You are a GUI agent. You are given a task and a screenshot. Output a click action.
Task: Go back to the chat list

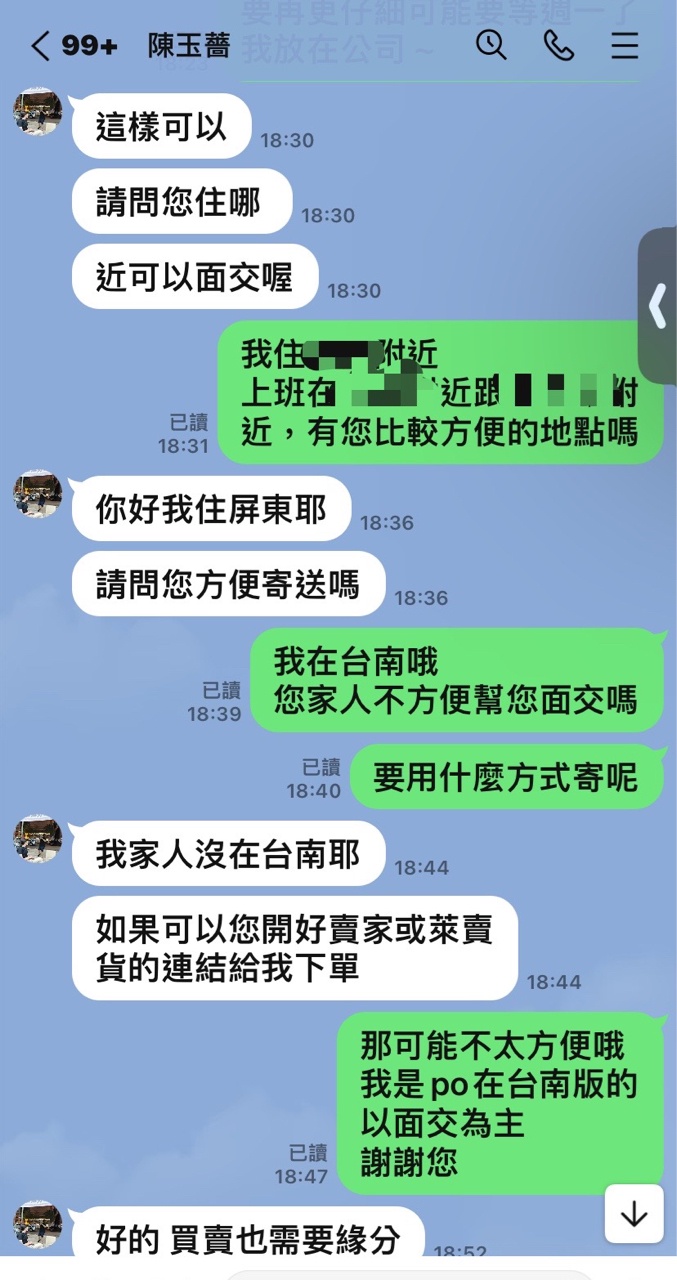[40, 46]
